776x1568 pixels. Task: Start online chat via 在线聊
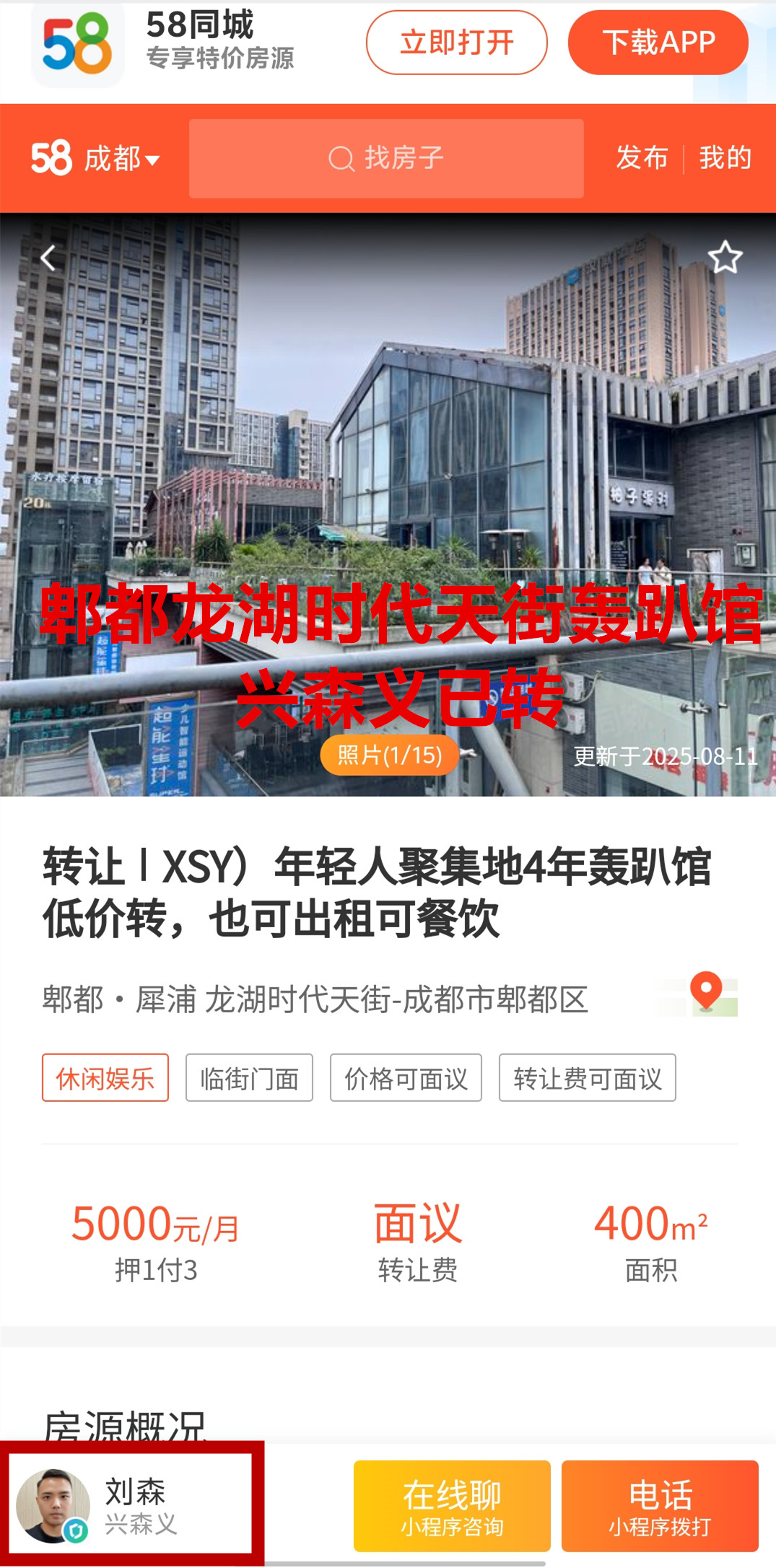pos(452,1506)
